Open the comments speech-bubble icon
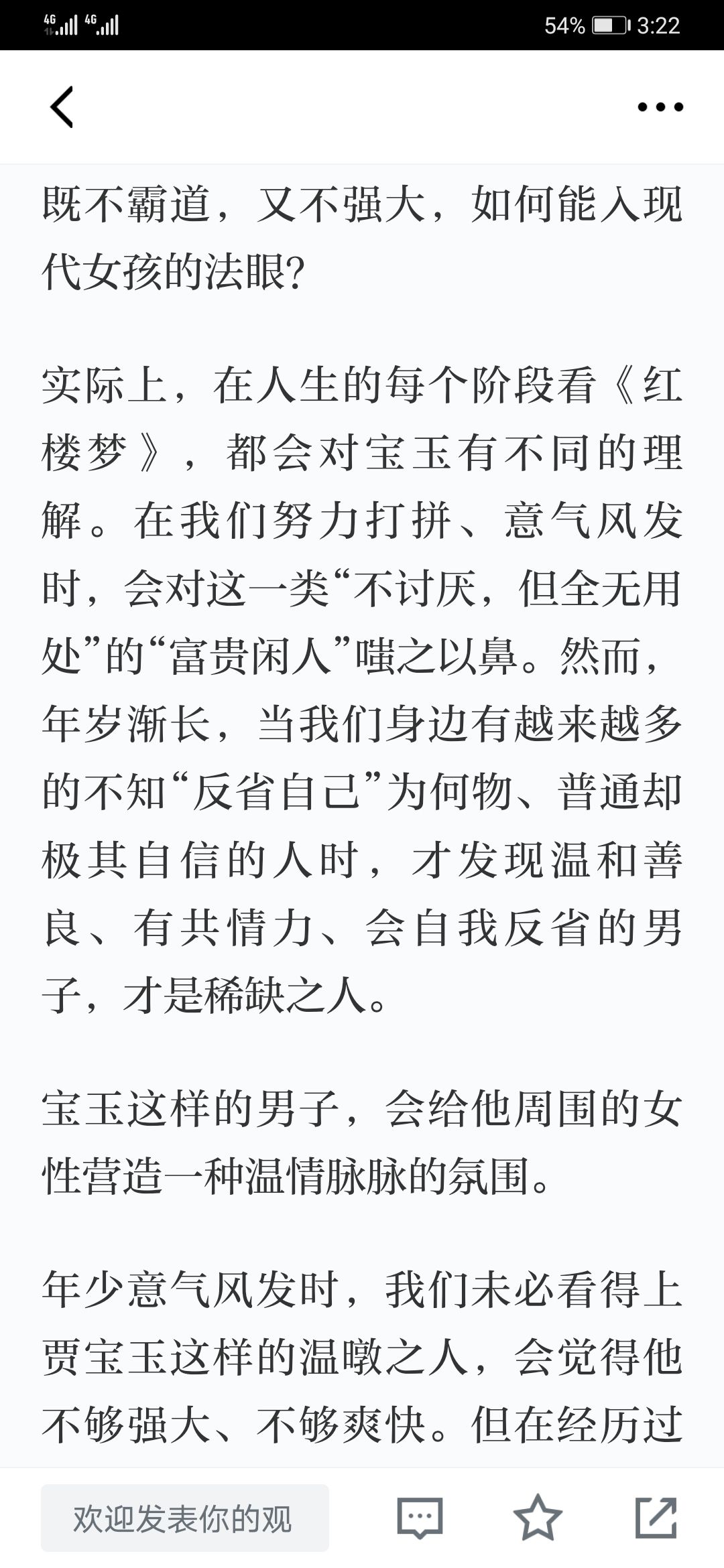The width and height of the screenshot is (724, 1568). pyautogui.click(x=420, y=1518)
